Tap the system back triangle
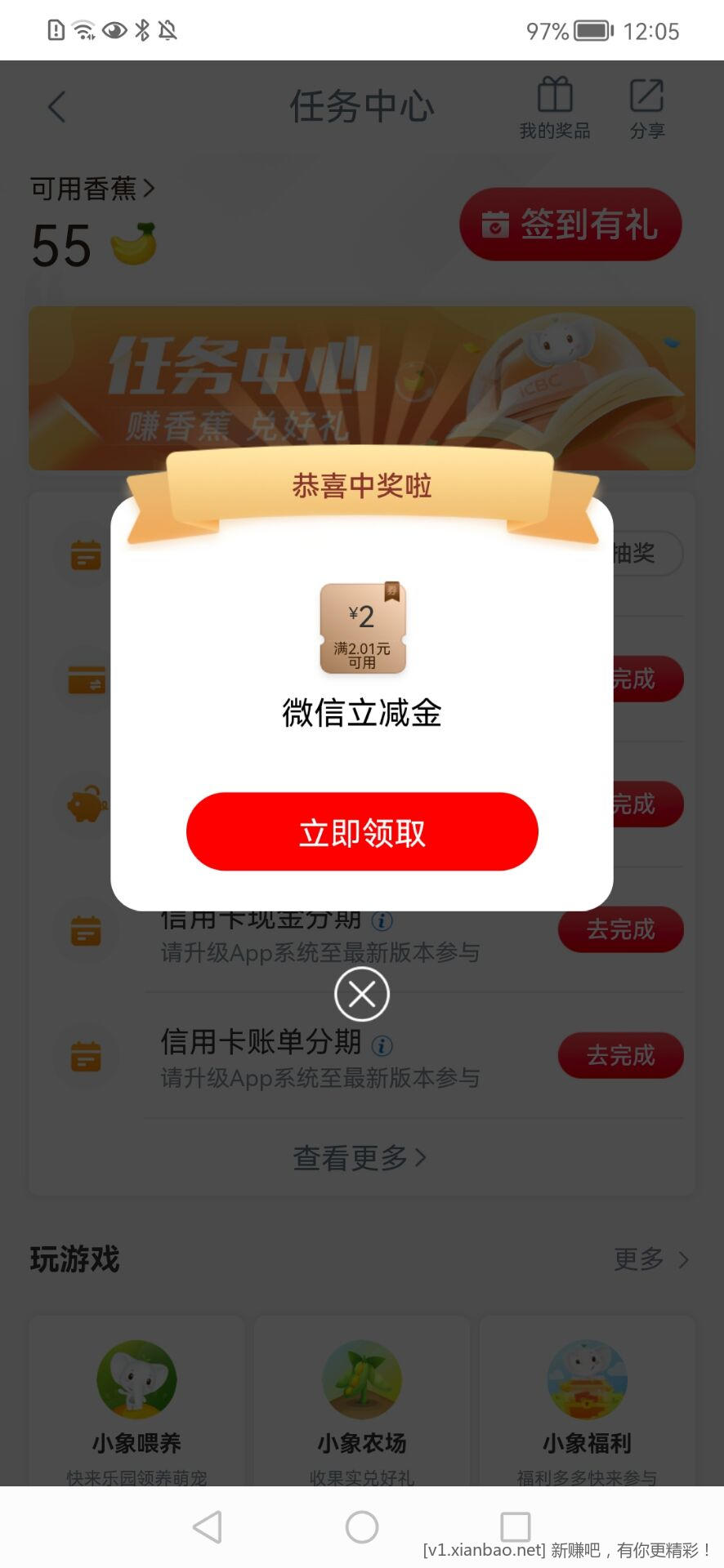This screenshot has height=1568, width=724. [x=208, y=1526]
